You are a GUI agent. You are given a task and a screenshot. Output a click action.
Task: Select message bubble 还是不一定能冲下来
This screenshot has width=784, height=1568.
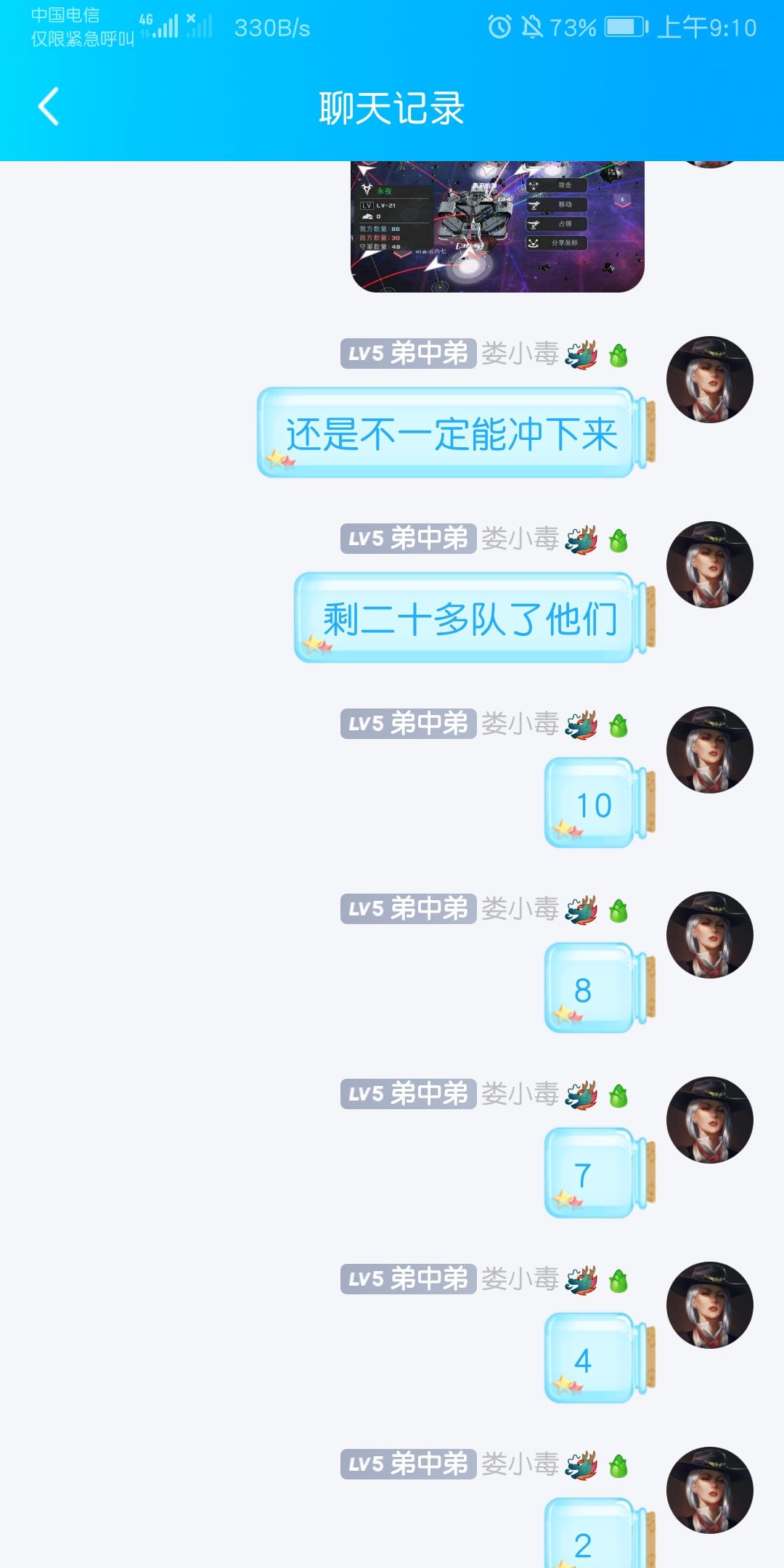[x=453, y=433]
